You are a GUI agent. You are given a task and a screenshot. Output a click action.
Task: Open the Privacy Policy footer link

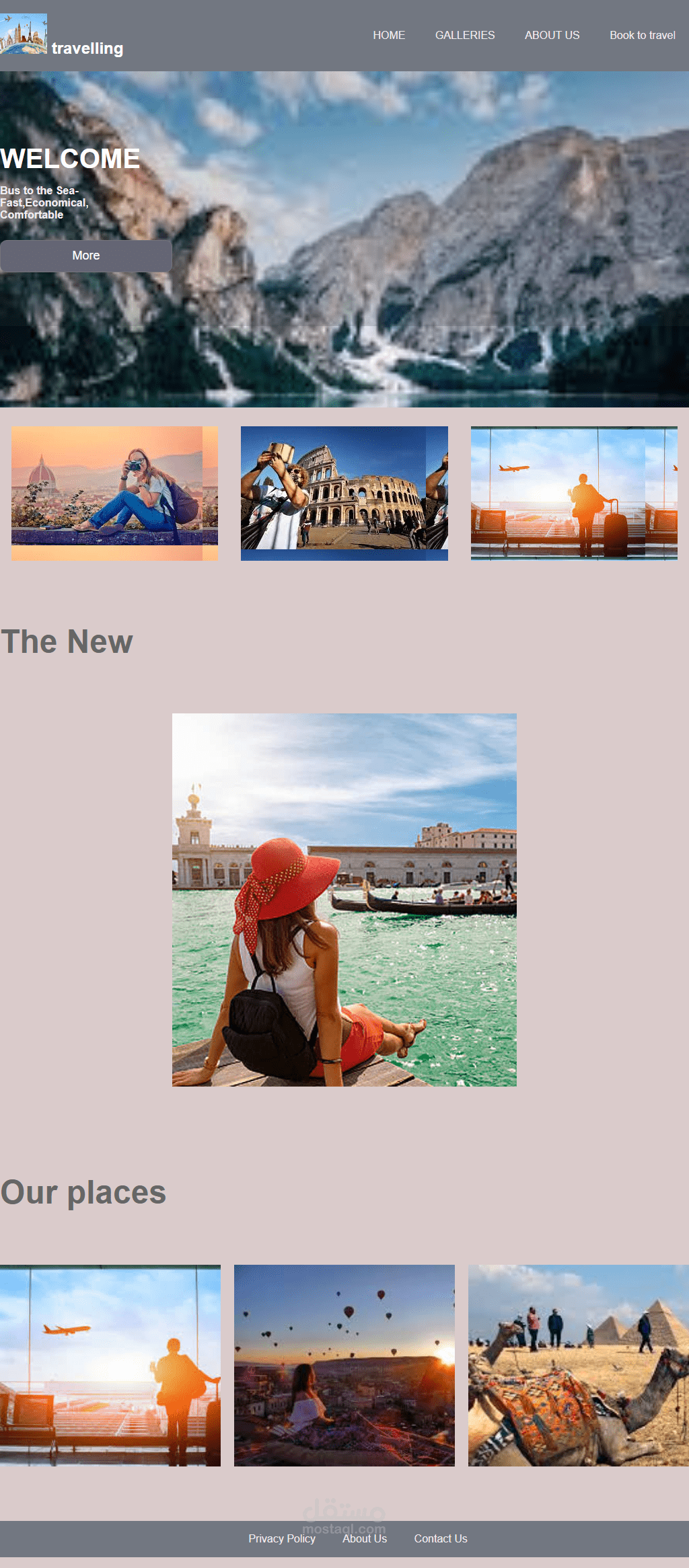[282, 1538]
